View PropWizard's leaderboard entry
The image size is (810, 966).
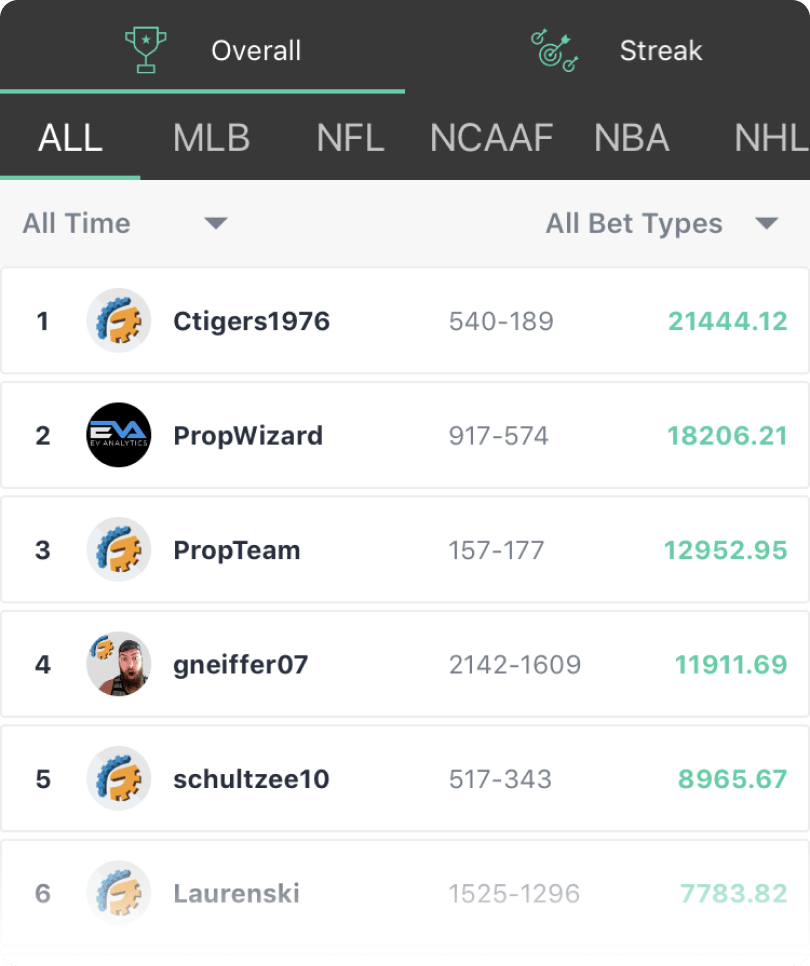pos(404,435)
